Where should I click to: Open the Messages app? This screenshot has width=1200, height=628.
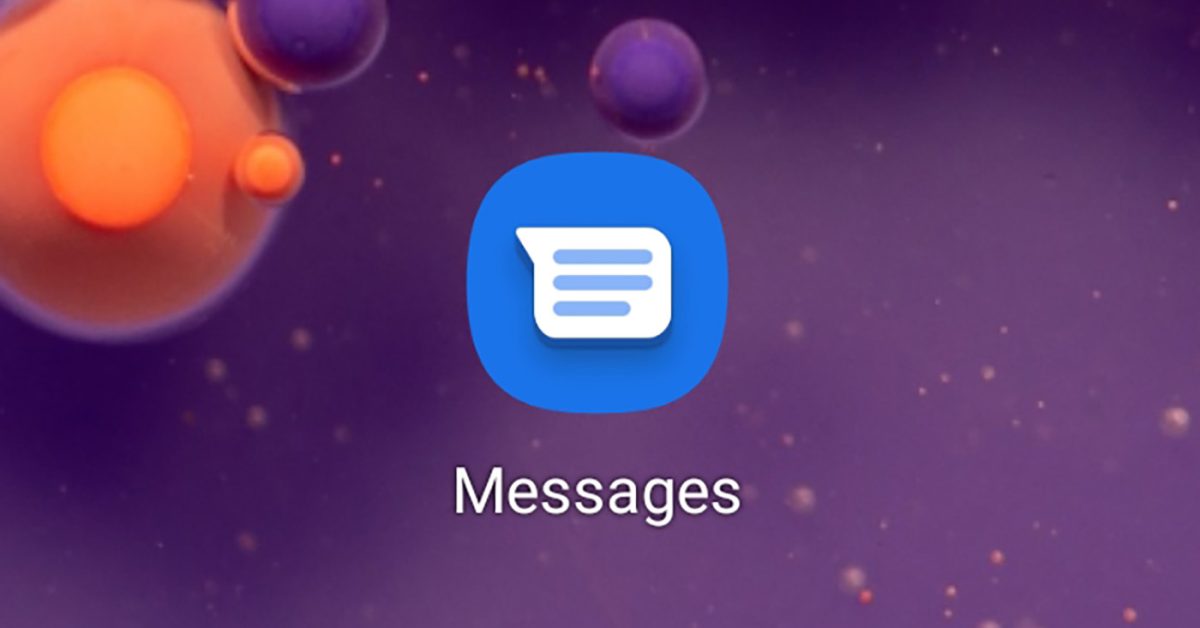[598, 285]
